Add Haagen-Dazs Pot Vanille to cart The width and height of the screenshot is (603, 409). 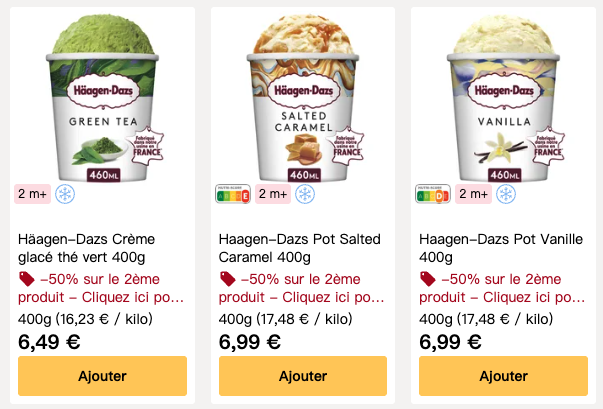pyautogui.click(x=502, y=376)
